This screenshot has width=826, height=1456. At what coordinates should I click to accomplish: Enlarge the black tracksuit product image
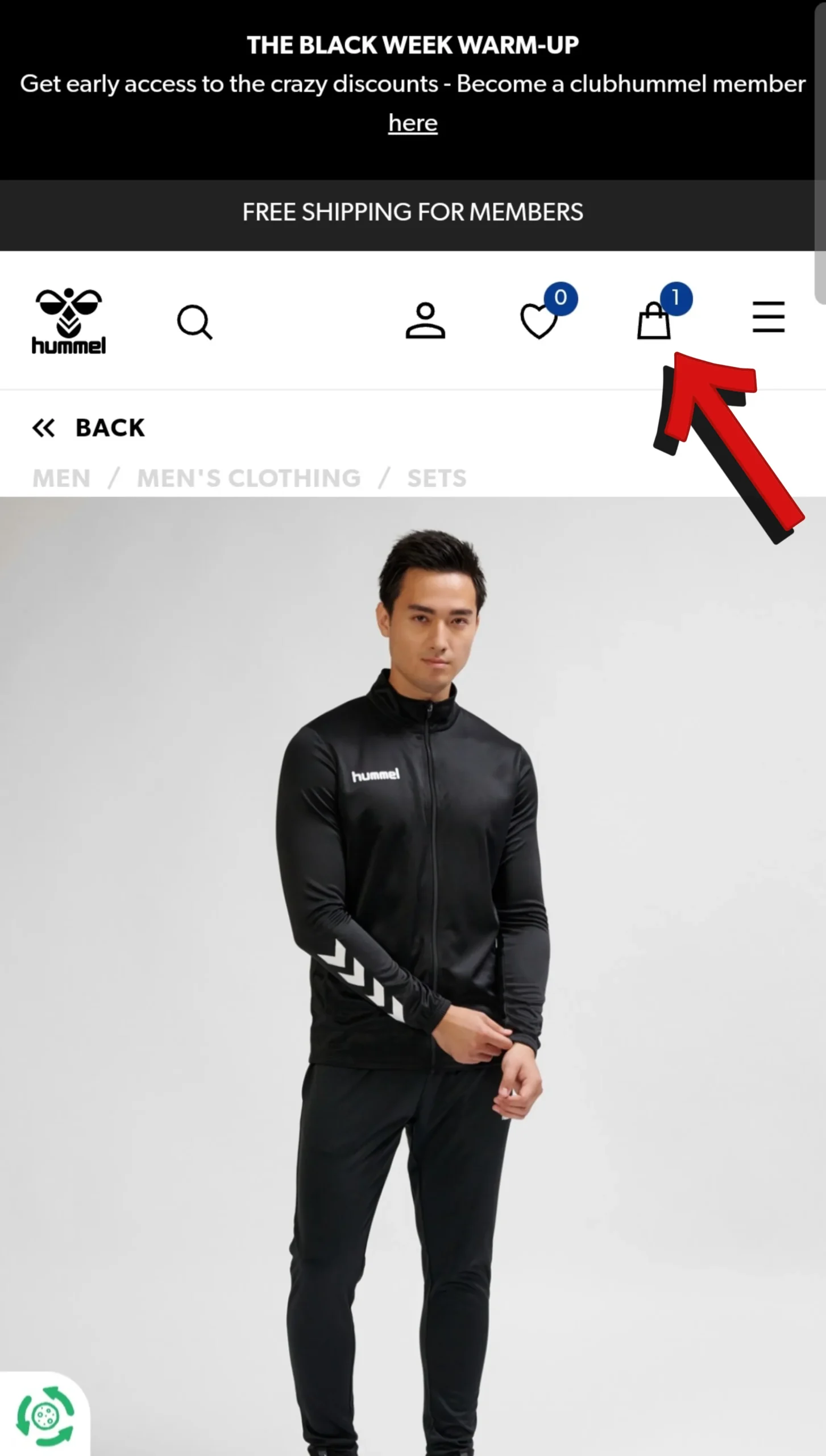pos(413,967)
